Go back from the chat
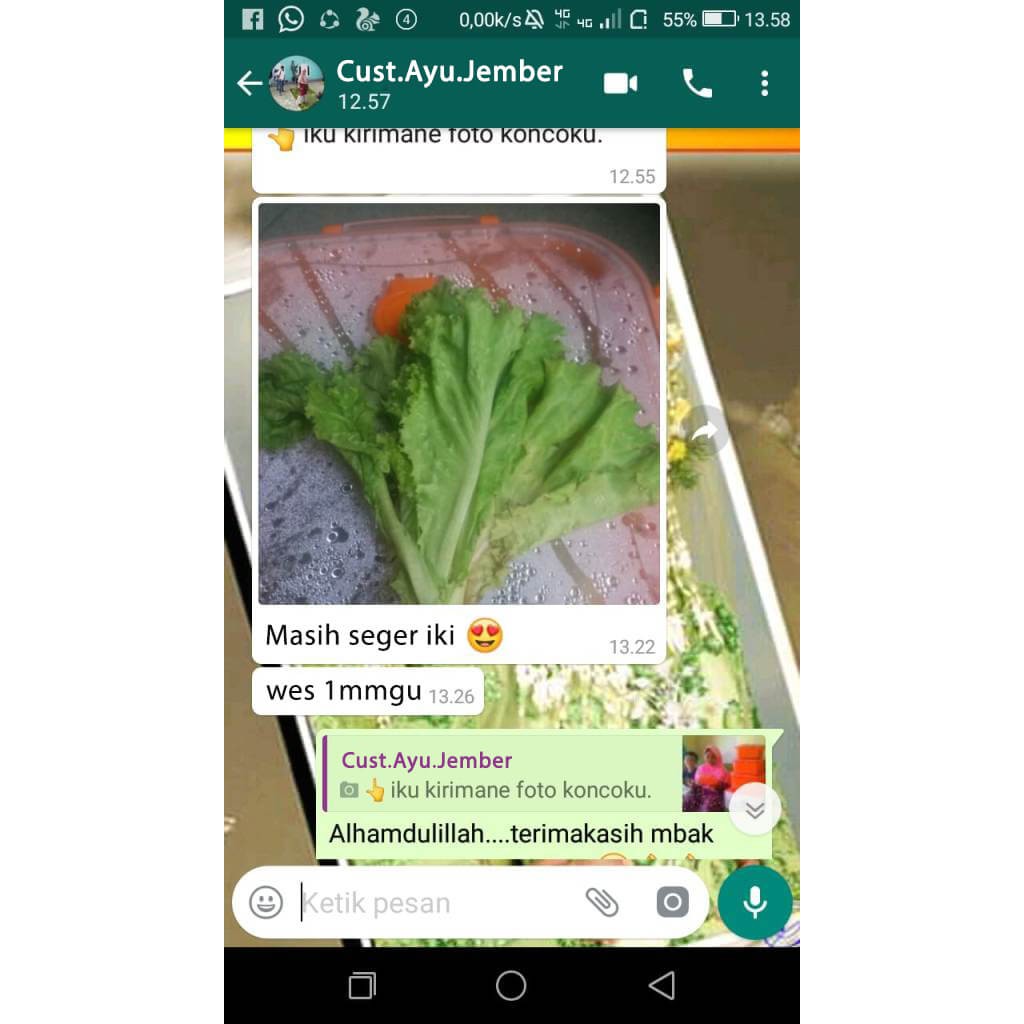This screenshot has height=1024, width=1024. click(x=248, y=84)
